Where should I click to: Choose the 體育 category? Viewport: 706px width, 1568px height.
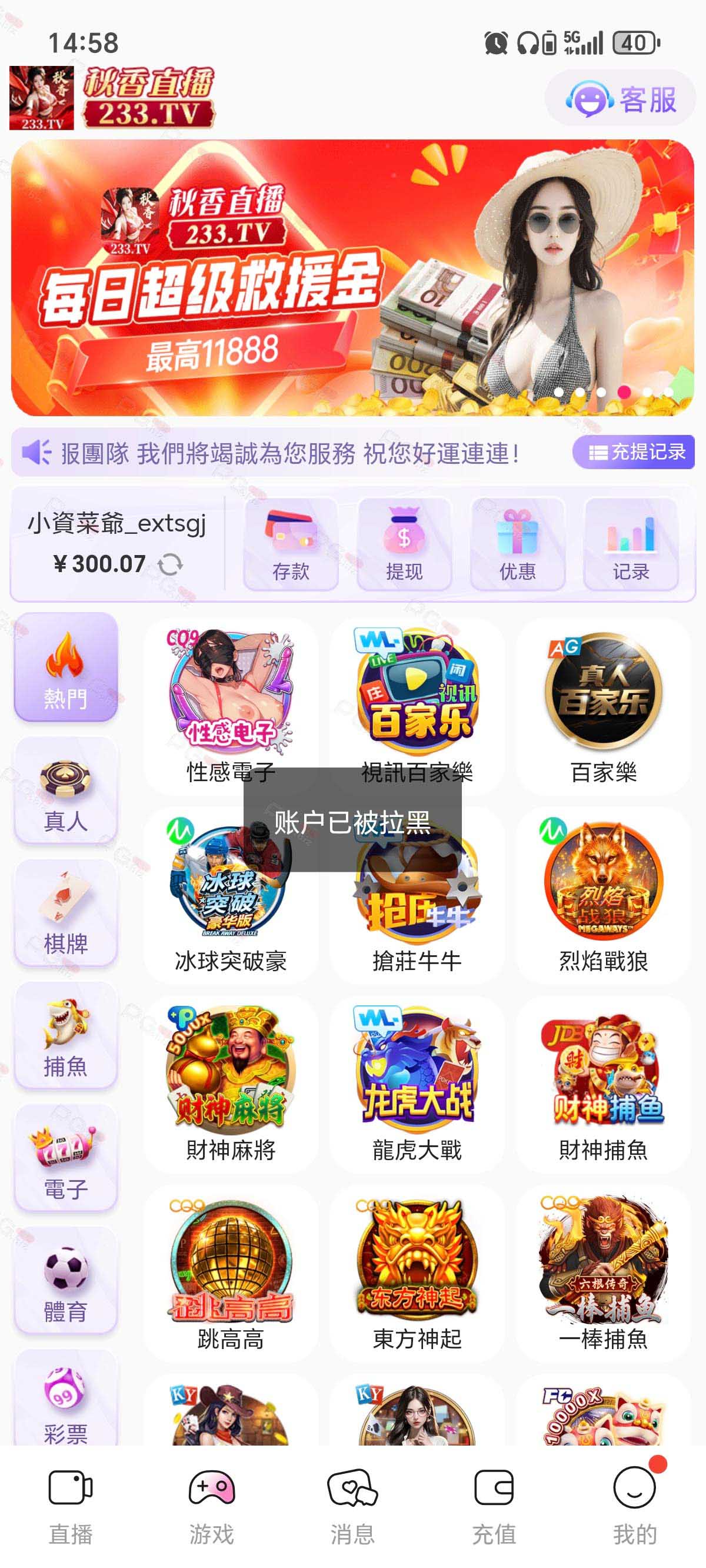click(66, 1281)
